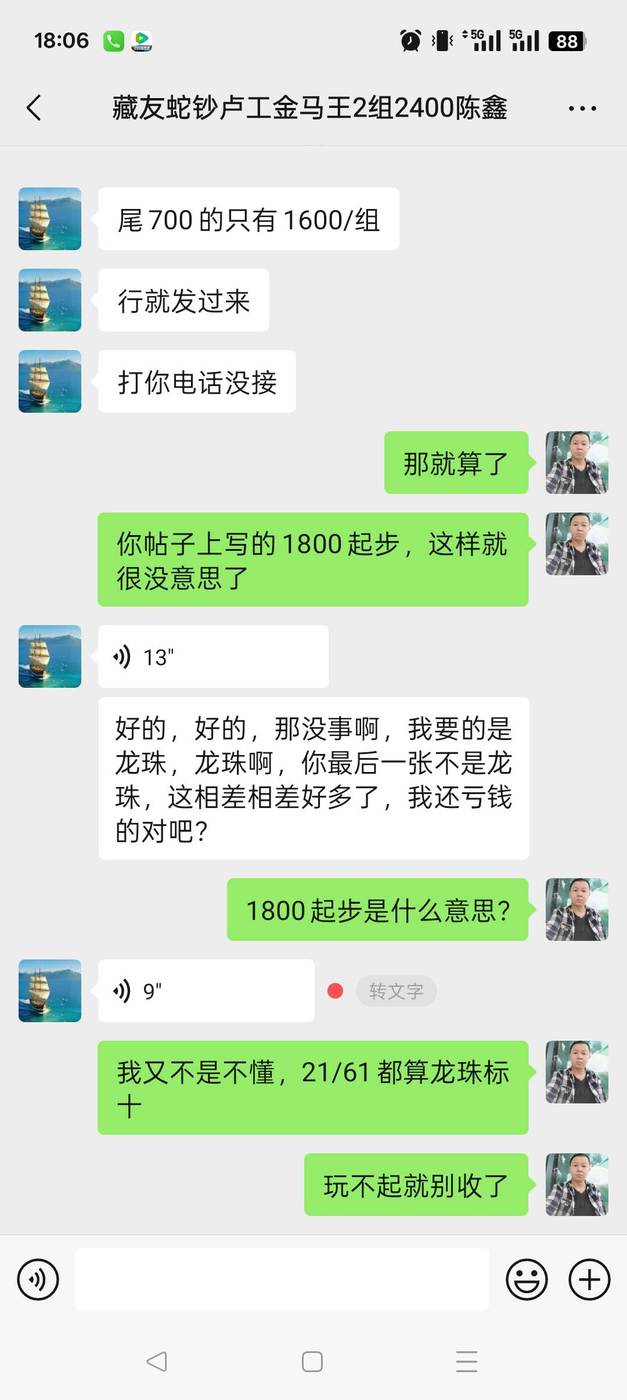
Task: Play the 9" voice message
Action: pos(206,991)
